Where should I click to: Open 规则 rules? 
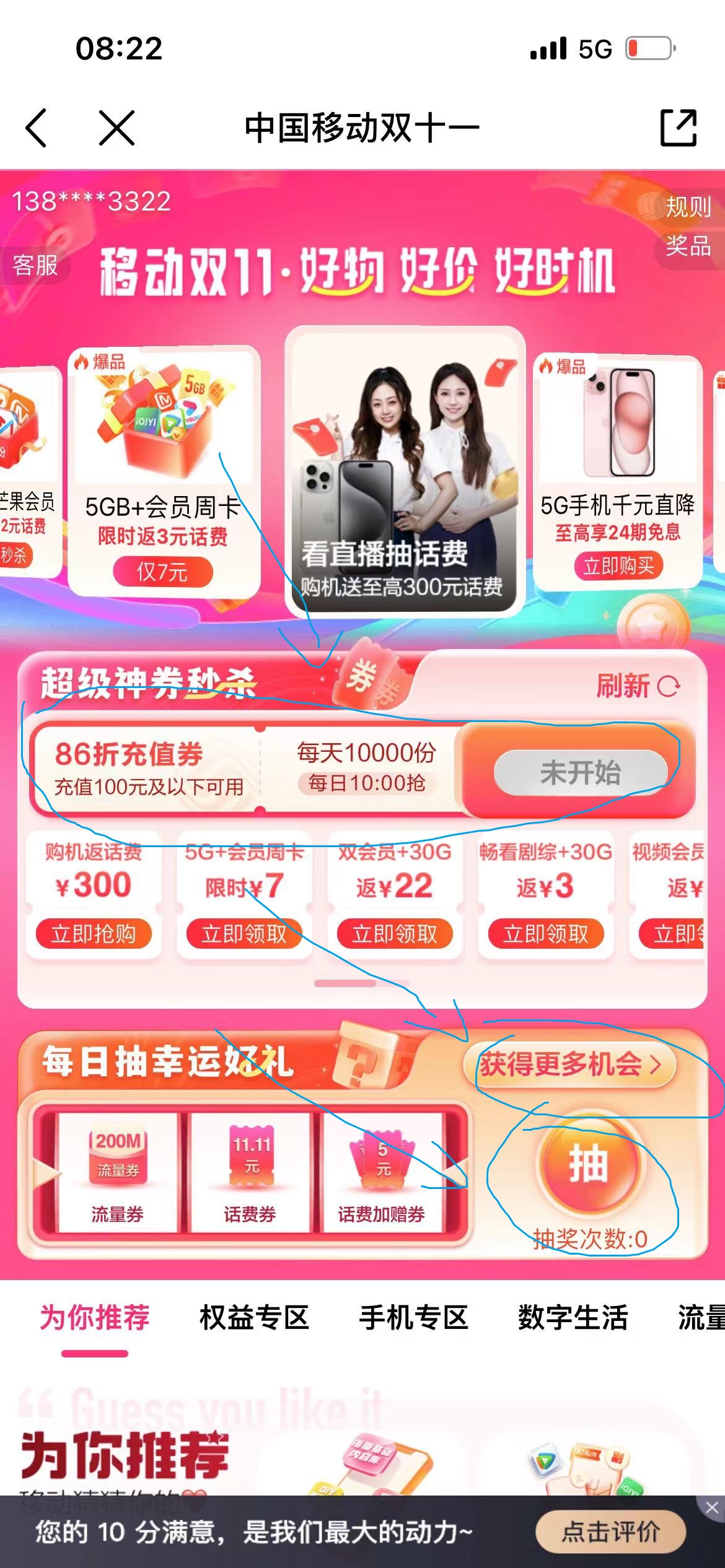688,207
